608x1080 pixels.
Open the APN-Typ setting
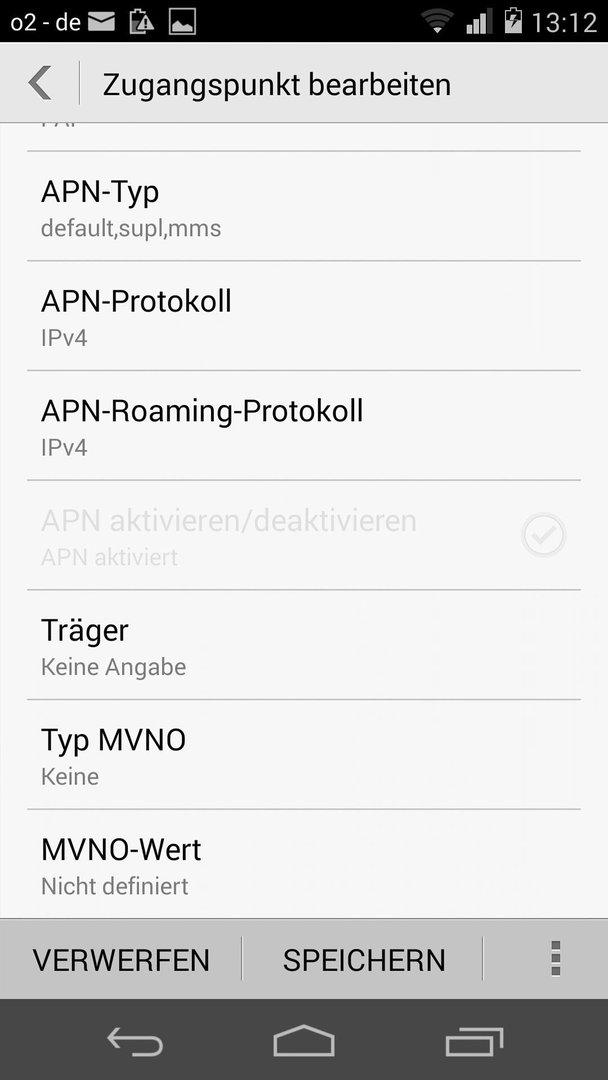pyautogui.click(x=304, y=206)
